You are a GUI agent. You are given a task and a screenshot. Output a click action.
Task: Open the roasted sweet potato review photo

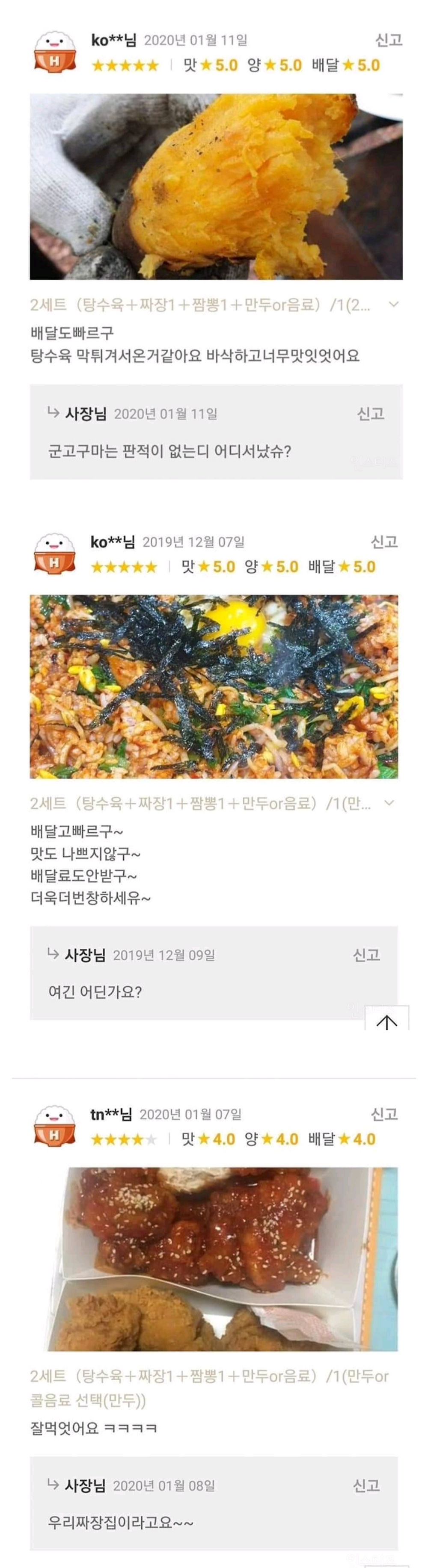pos(216,186)
